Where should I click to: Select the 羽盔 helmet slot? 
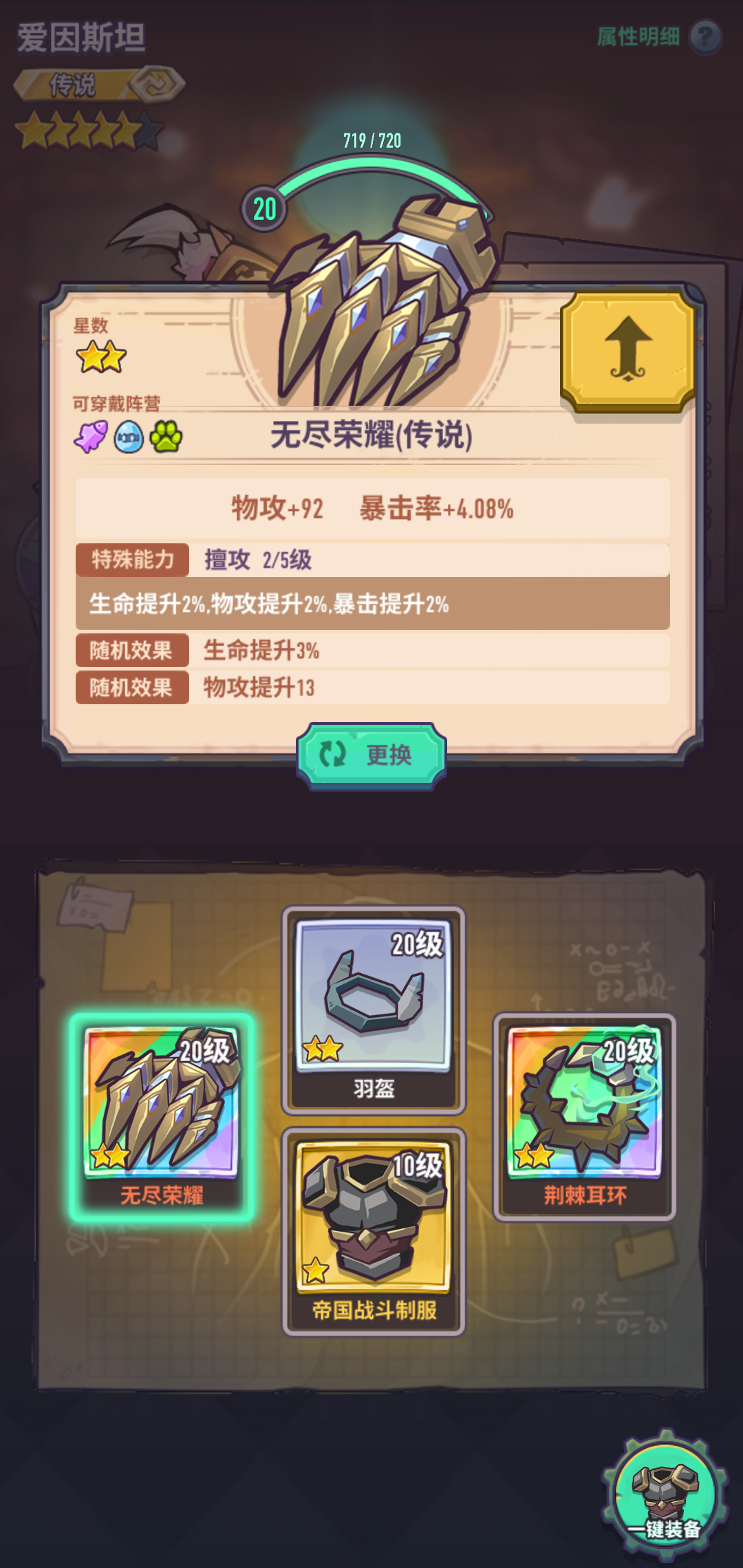[374, 1009]
